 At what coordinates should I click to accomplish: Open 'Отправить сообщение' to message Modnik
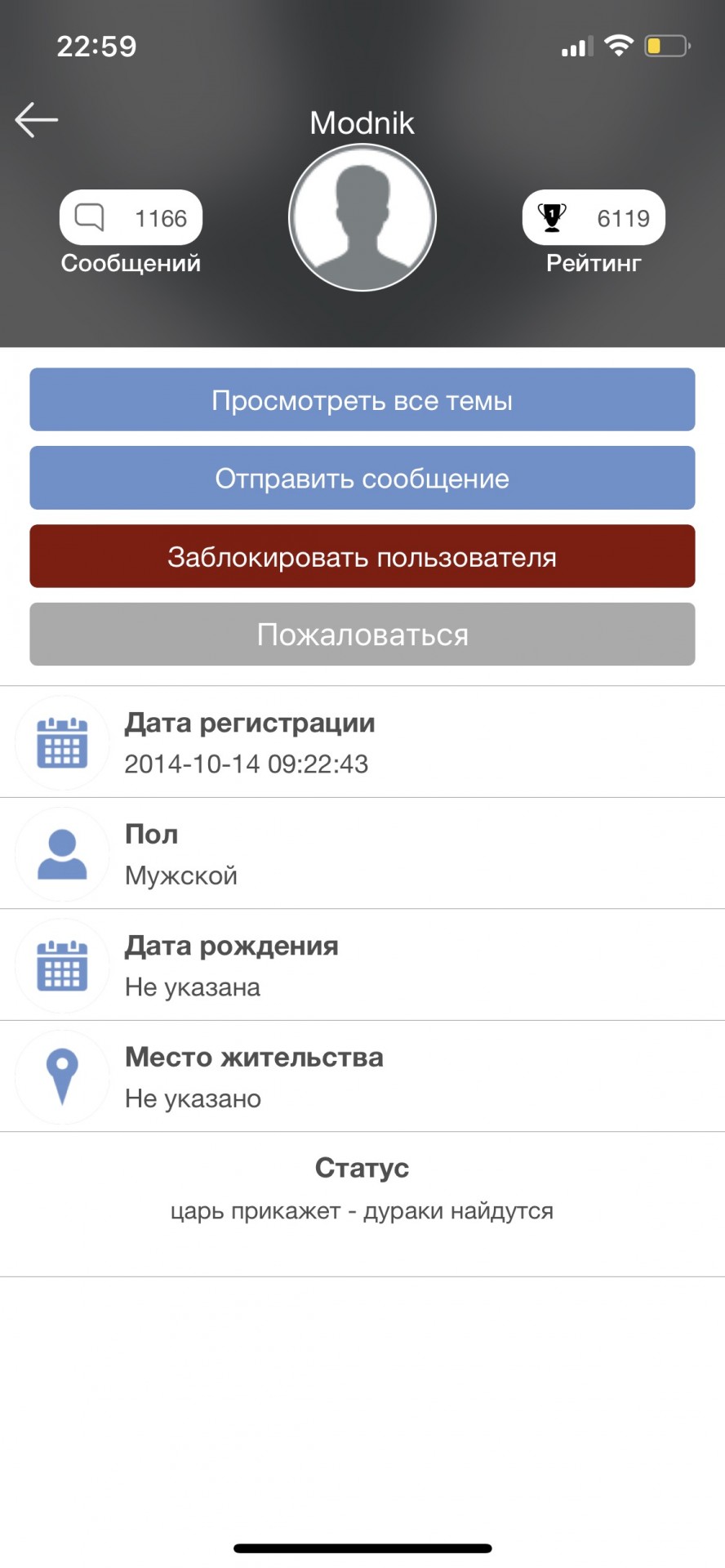point(362,479)
